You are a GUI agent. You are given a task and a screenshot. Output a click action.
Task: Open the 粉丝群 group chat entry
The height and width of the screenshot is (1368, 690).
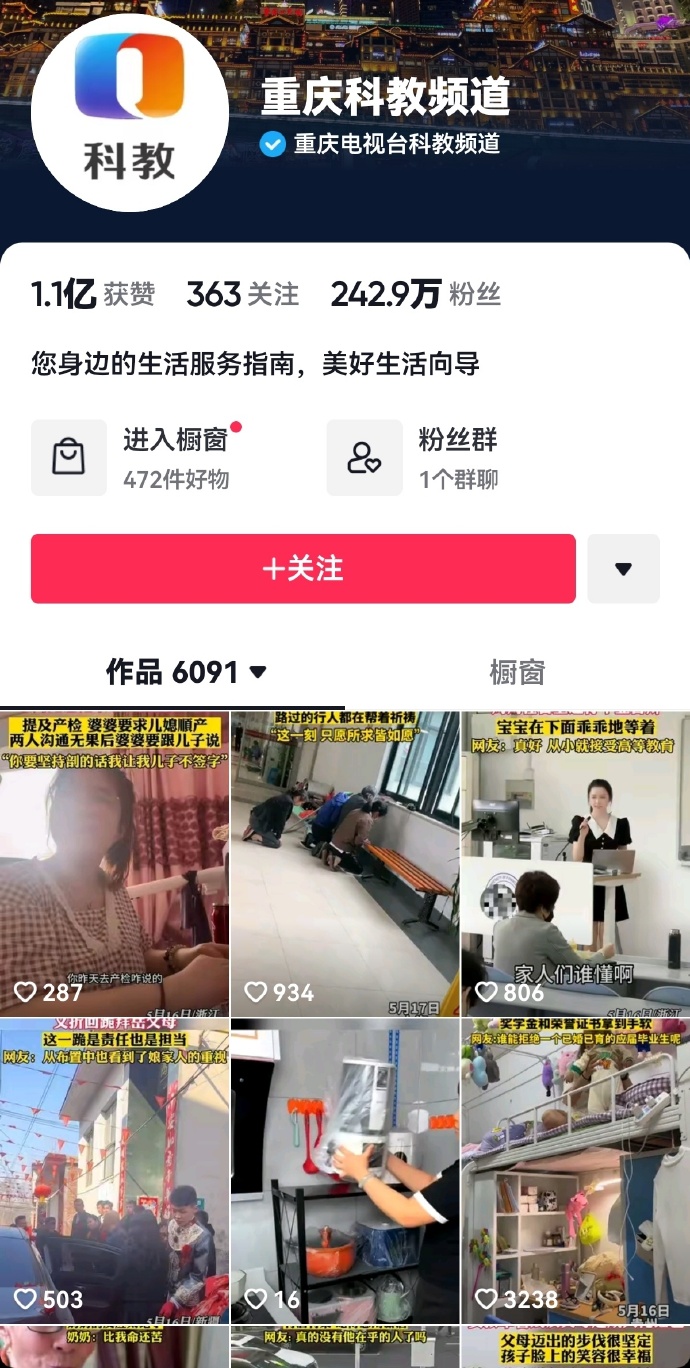click(415, 458)
